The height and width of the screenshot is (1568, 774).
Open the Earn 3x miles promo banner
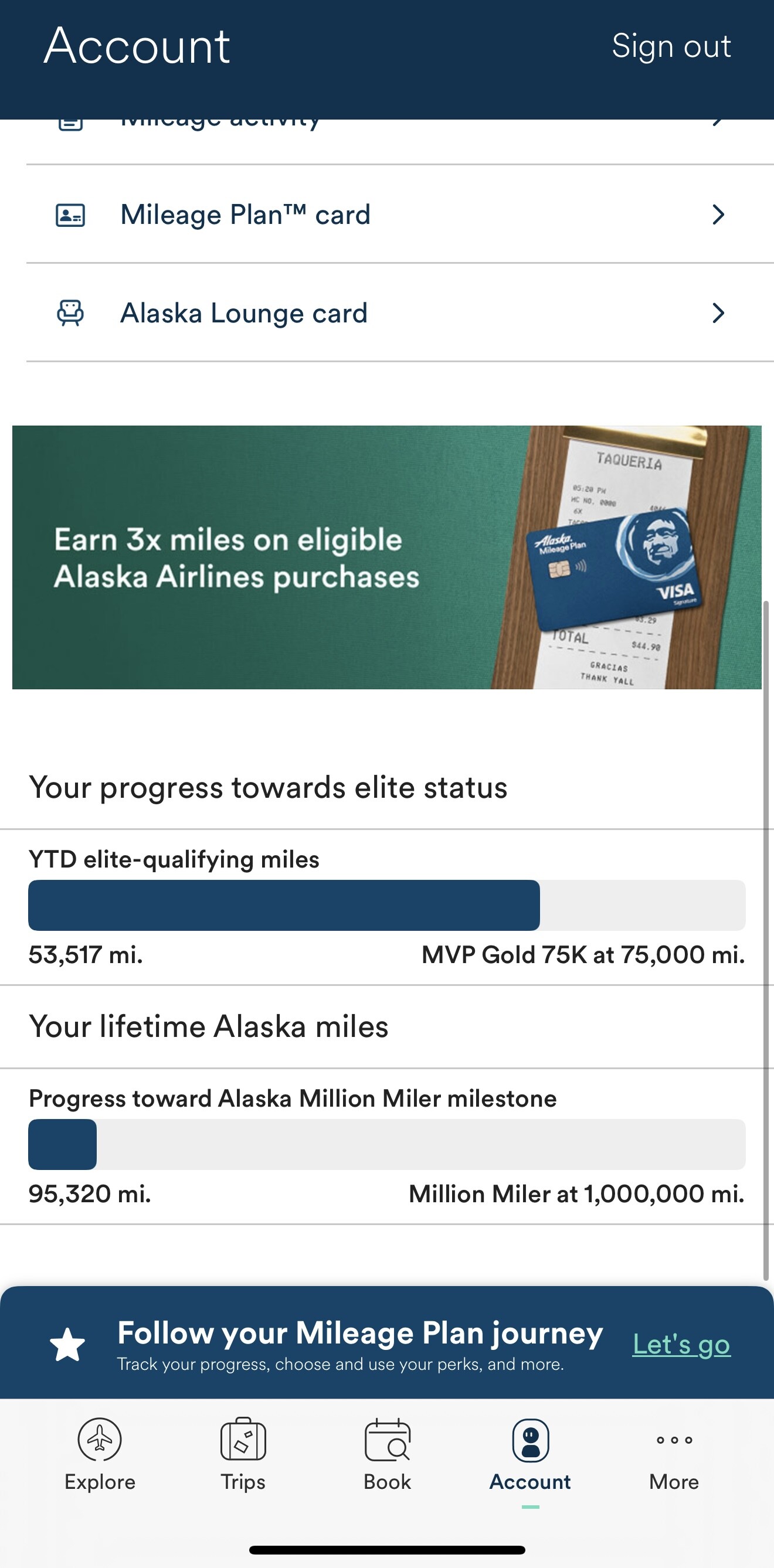click(386, 557)
